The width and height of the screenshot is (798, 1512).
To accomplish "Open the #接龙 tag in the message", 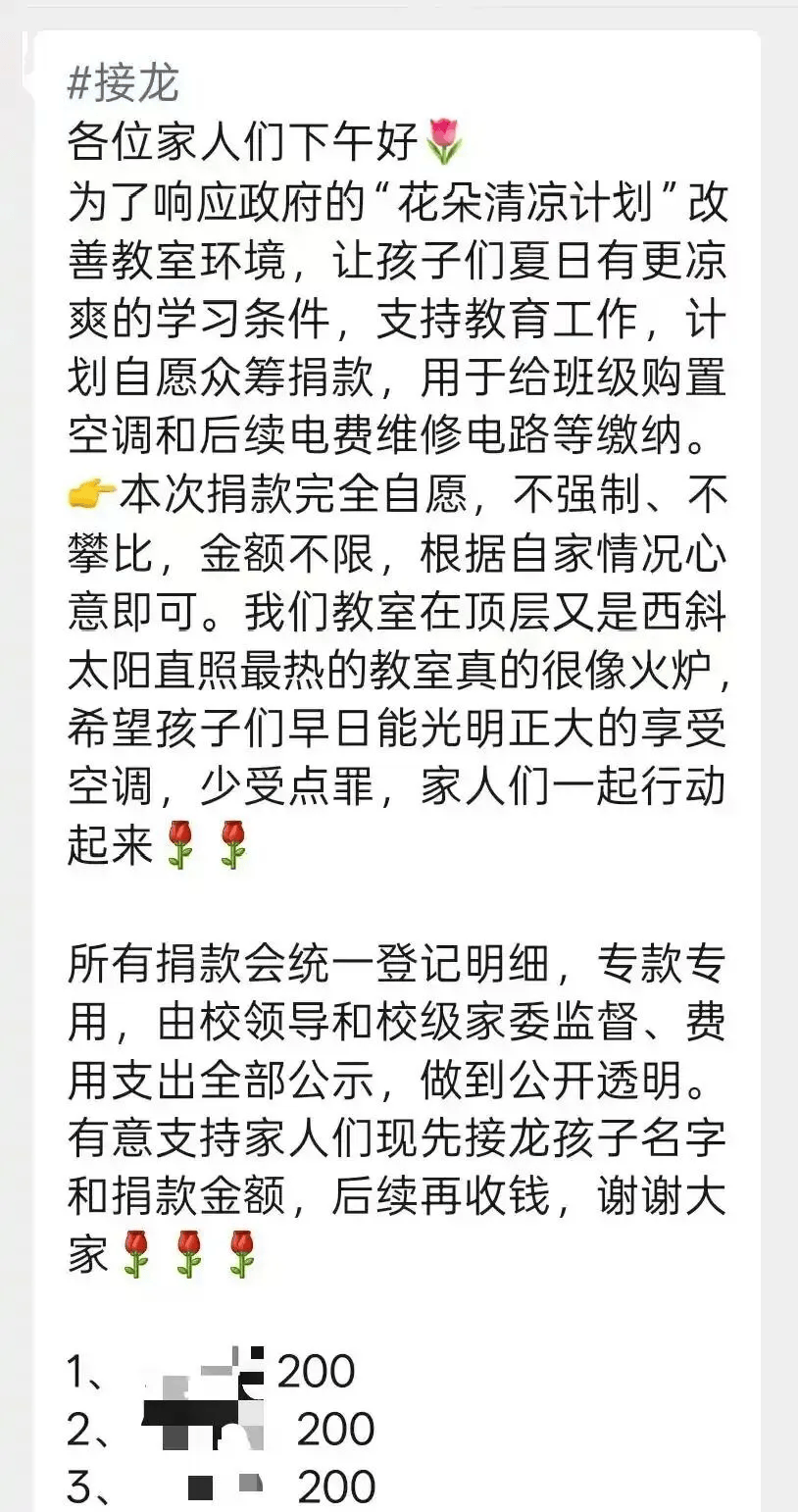I will tap(124, 83).
